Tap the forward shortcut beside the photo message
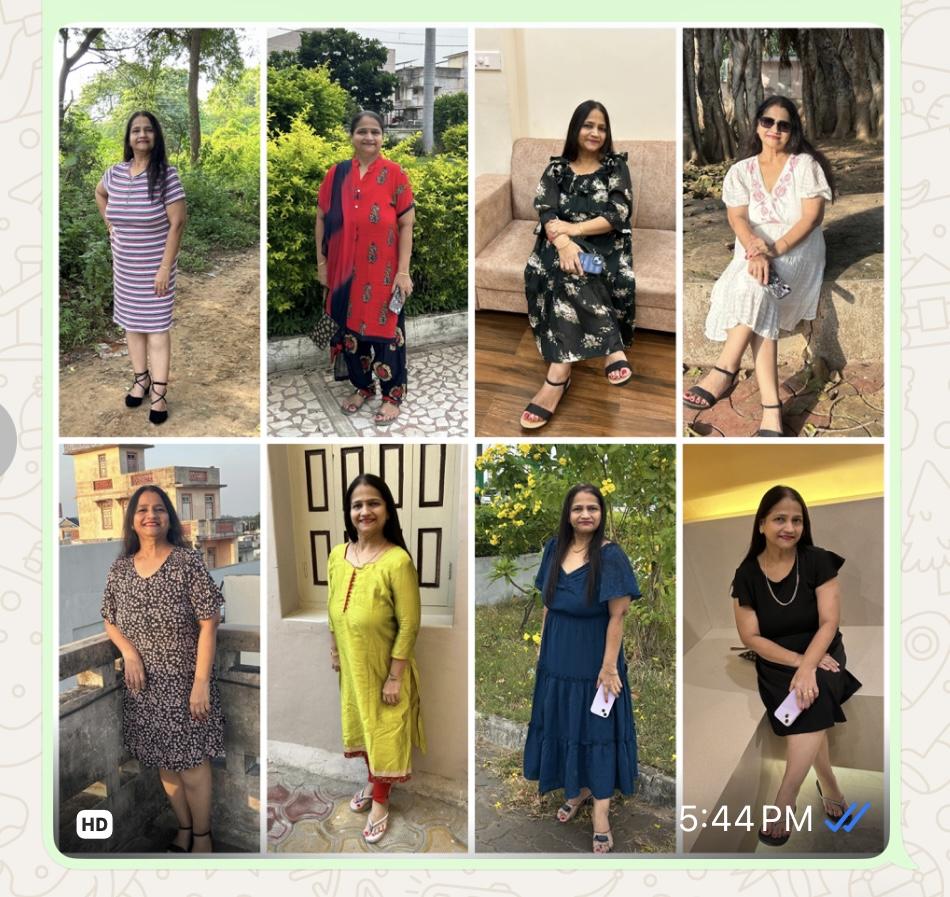This screenshot has width=950, height=897. click(5, 440)
